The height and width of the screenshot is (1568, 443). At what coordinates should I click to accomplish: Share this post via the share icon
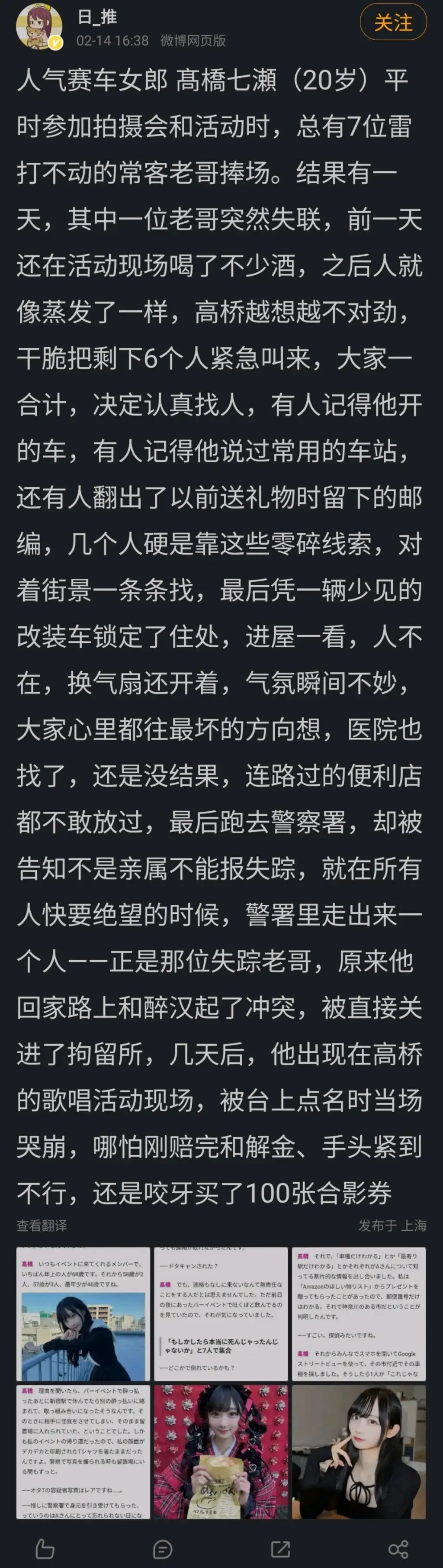click(x=398, y=1549)
